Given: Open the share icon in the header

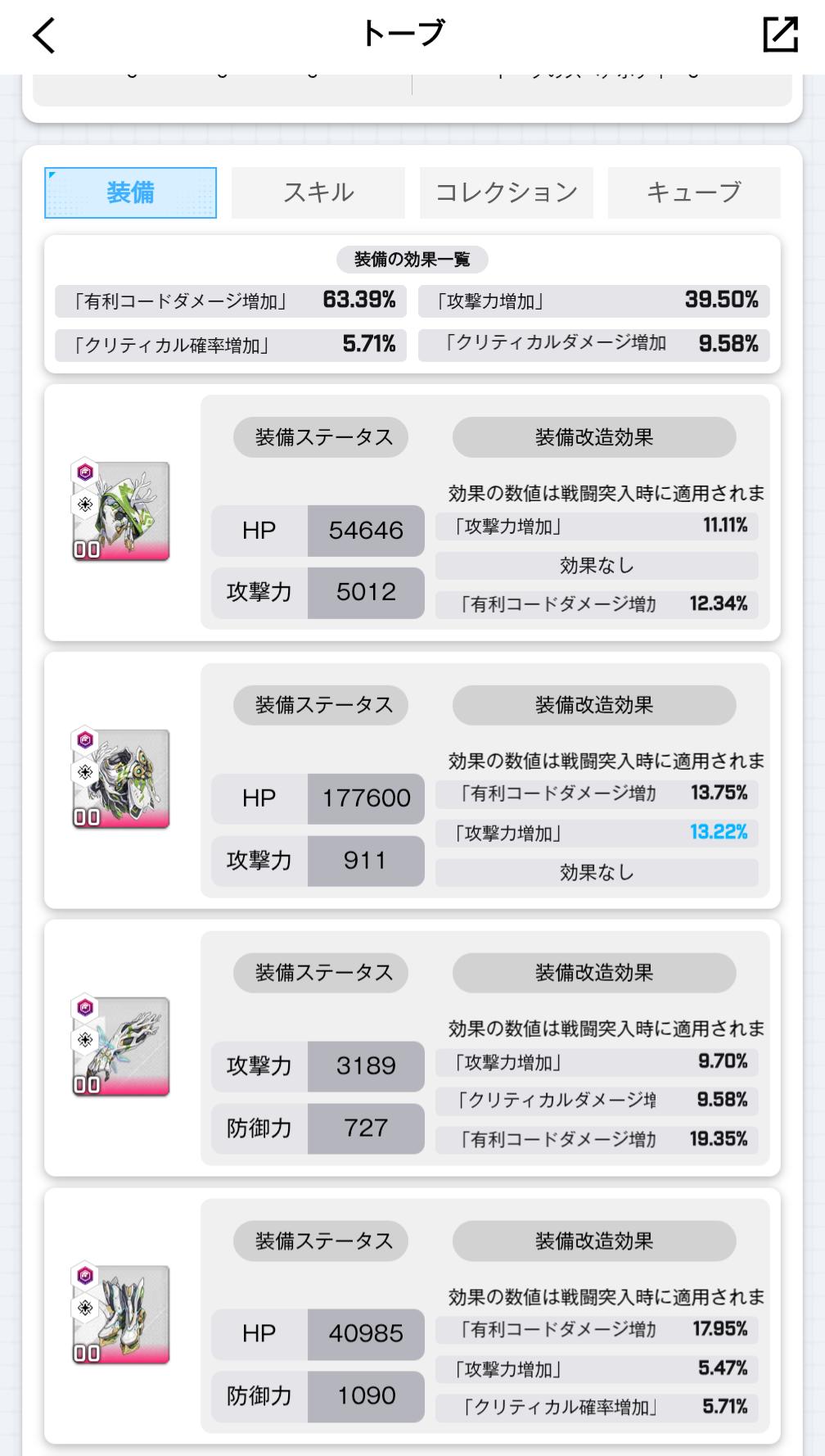Looking at the screenshot, I should [x=779, y=35].
